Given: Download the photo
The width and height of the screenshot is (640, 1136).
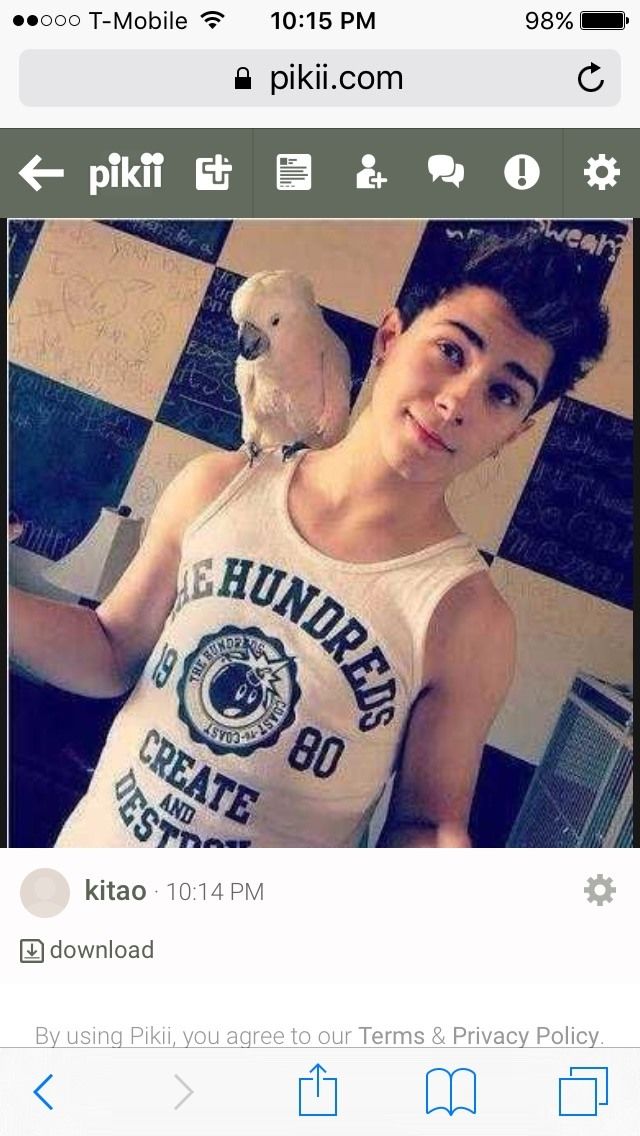Looking at the screenshot, I should [x=87, y=950].
